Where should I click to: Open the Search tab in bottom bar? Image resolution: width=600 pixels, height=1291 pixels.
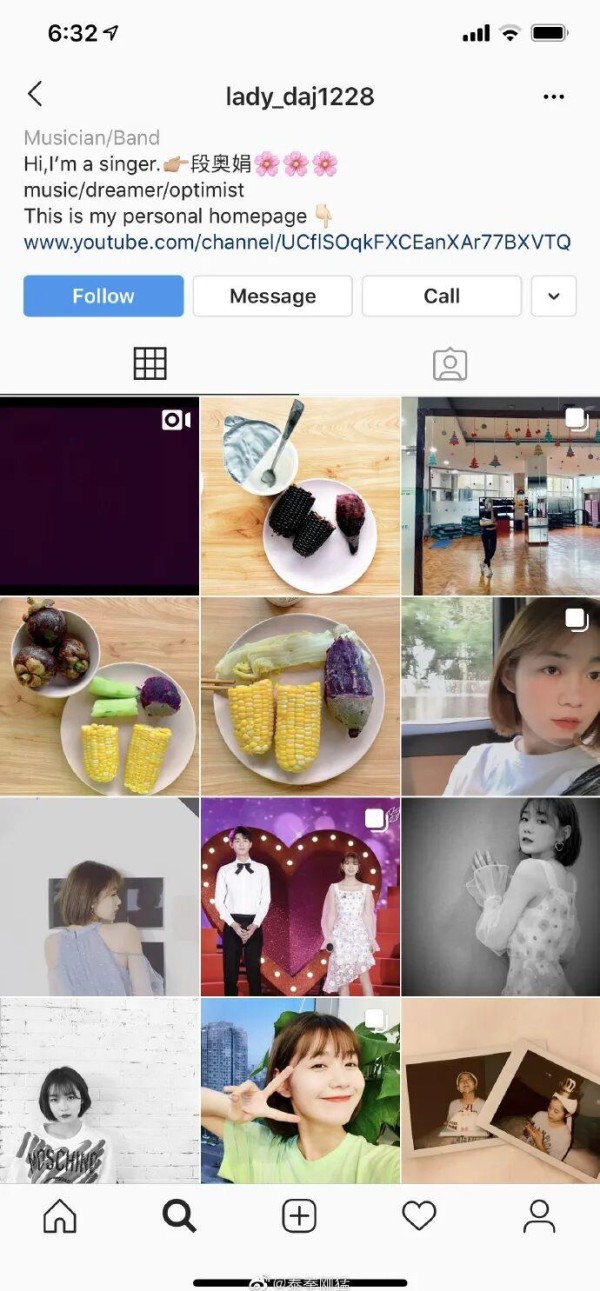(x=179, y=1216)
